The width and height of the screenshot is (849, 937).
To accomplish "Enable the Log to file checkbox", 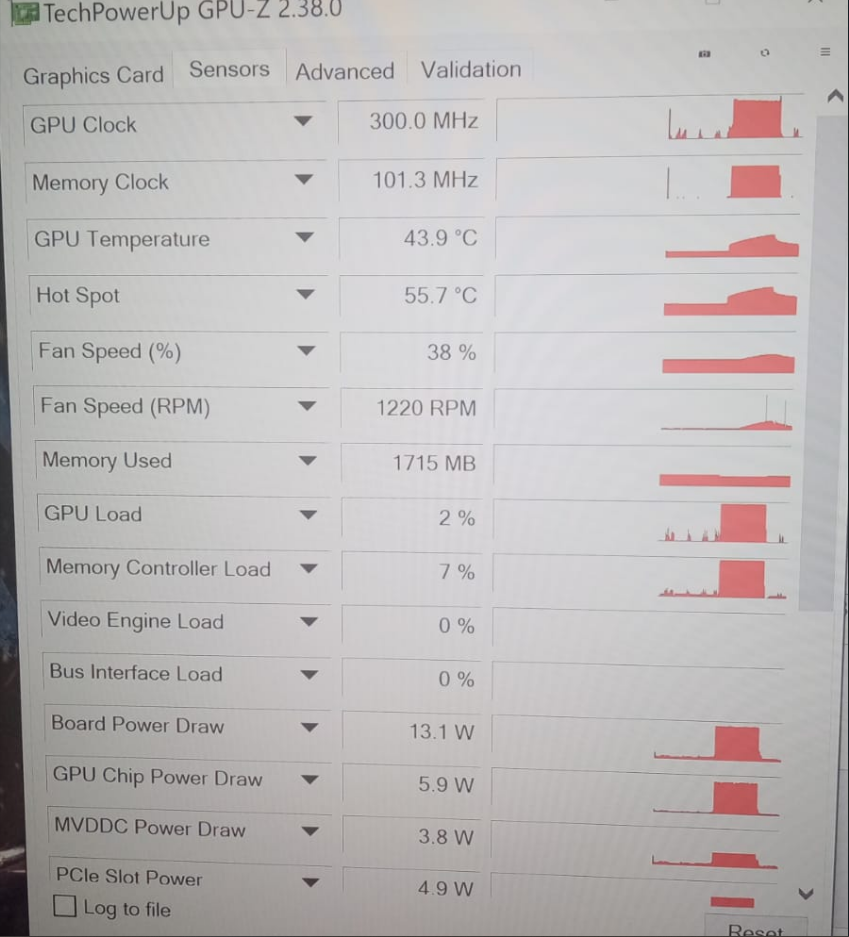I will pyautogui.click(x=66, y=907).
